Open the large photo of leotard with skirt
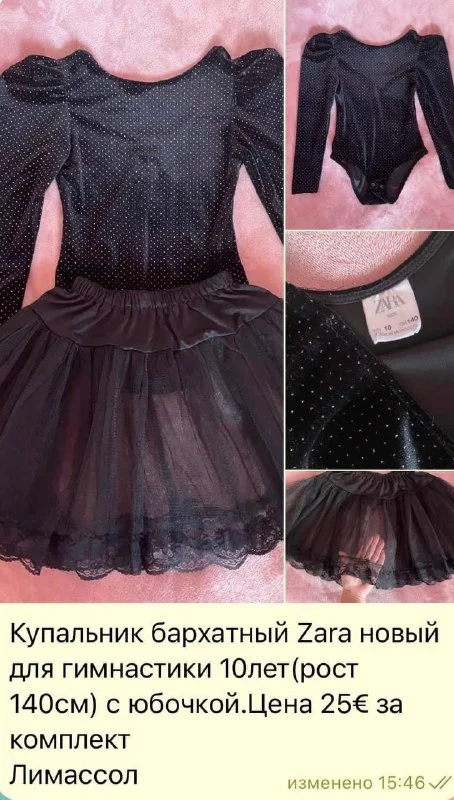Viewport: 454px width, 800px height. [142, 301]
